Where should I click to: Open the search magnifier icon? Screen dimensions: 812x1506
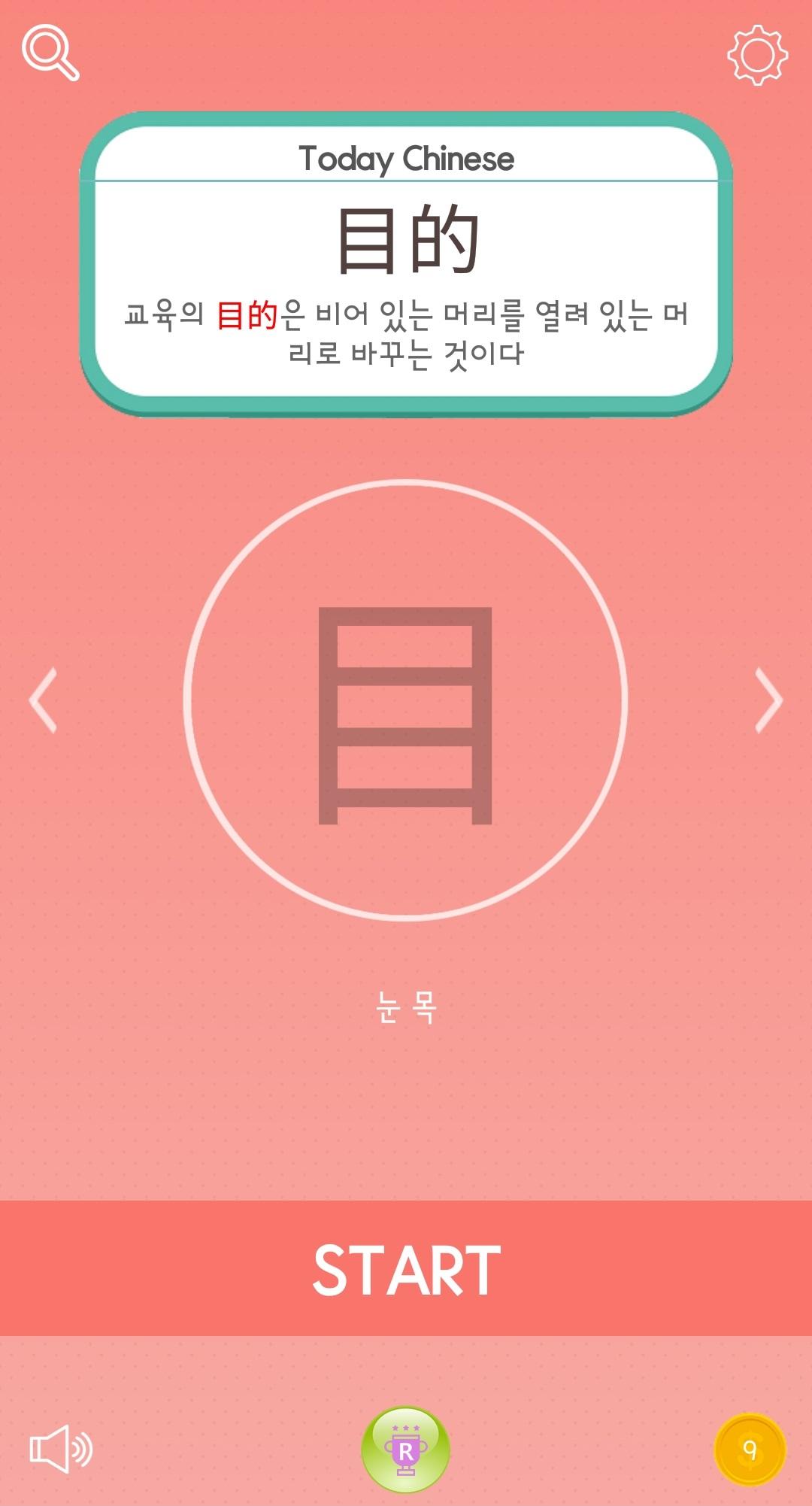coord(50,53)
